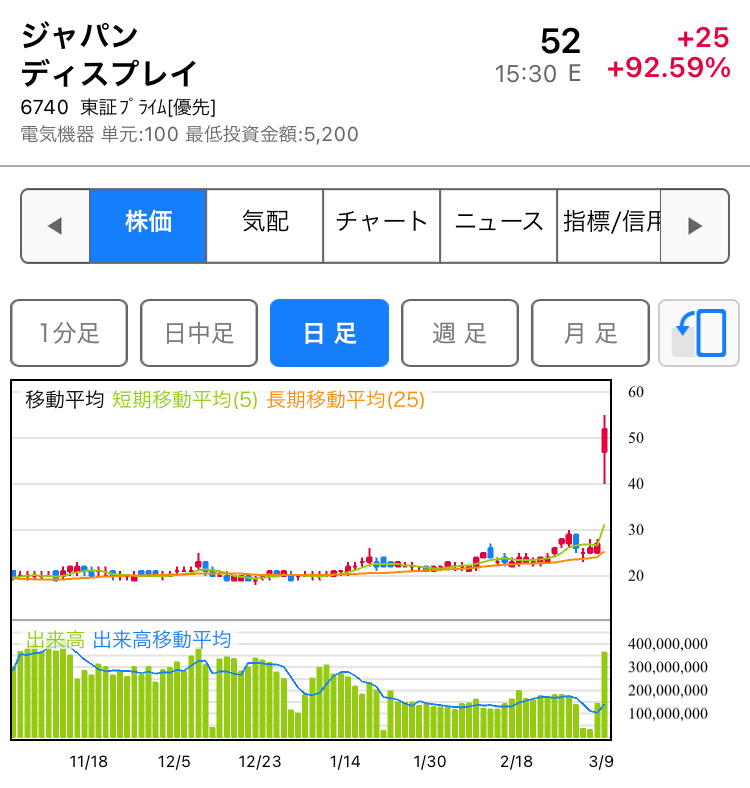Display the 月足 monthly chart

pyautogui.click(x=590, y=333)
